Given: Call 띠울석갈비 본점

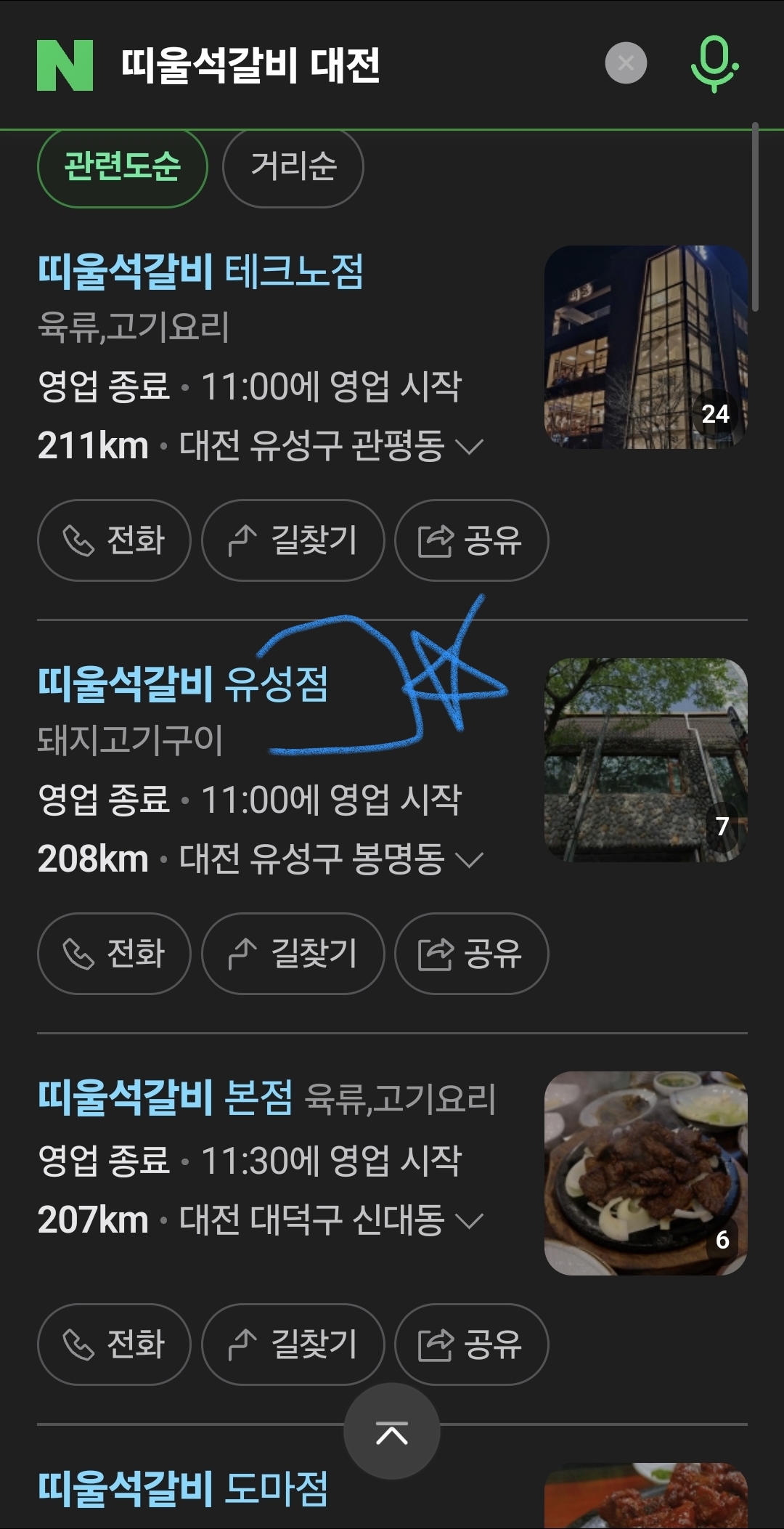Looking at the screenshot, I should pos(114,1344).
